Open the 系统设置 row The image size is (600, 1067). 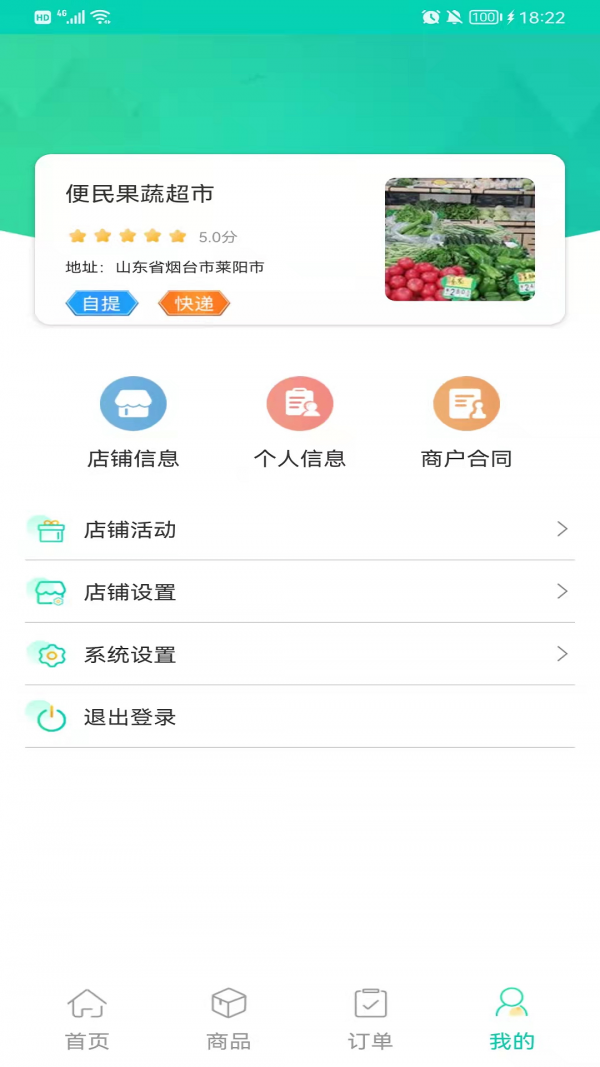(300, 655)
